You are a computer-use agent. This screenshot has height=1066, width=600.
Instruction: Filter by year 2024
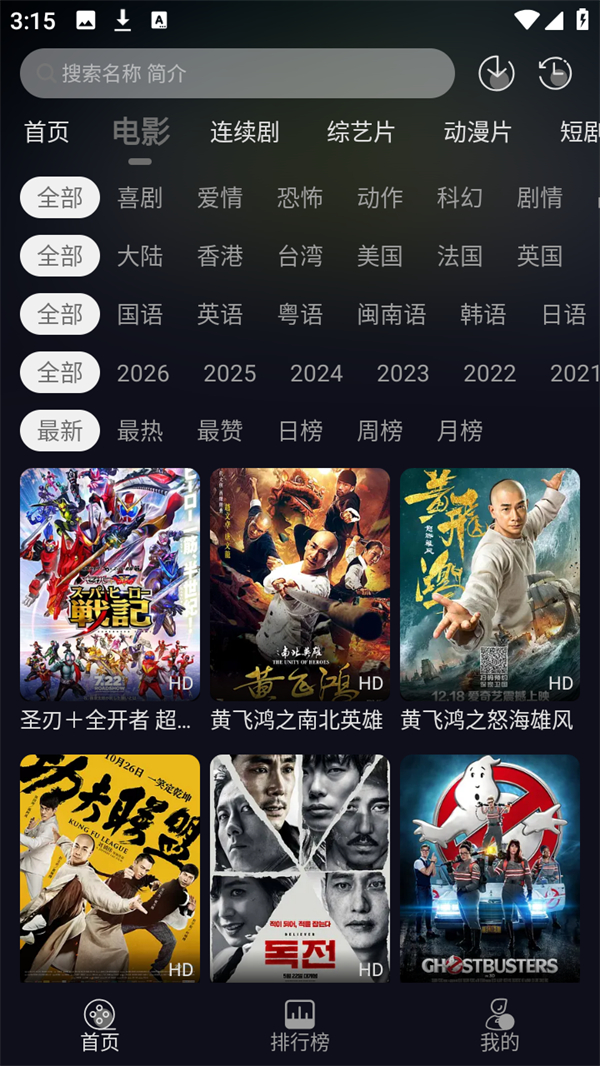click(316, 373)
